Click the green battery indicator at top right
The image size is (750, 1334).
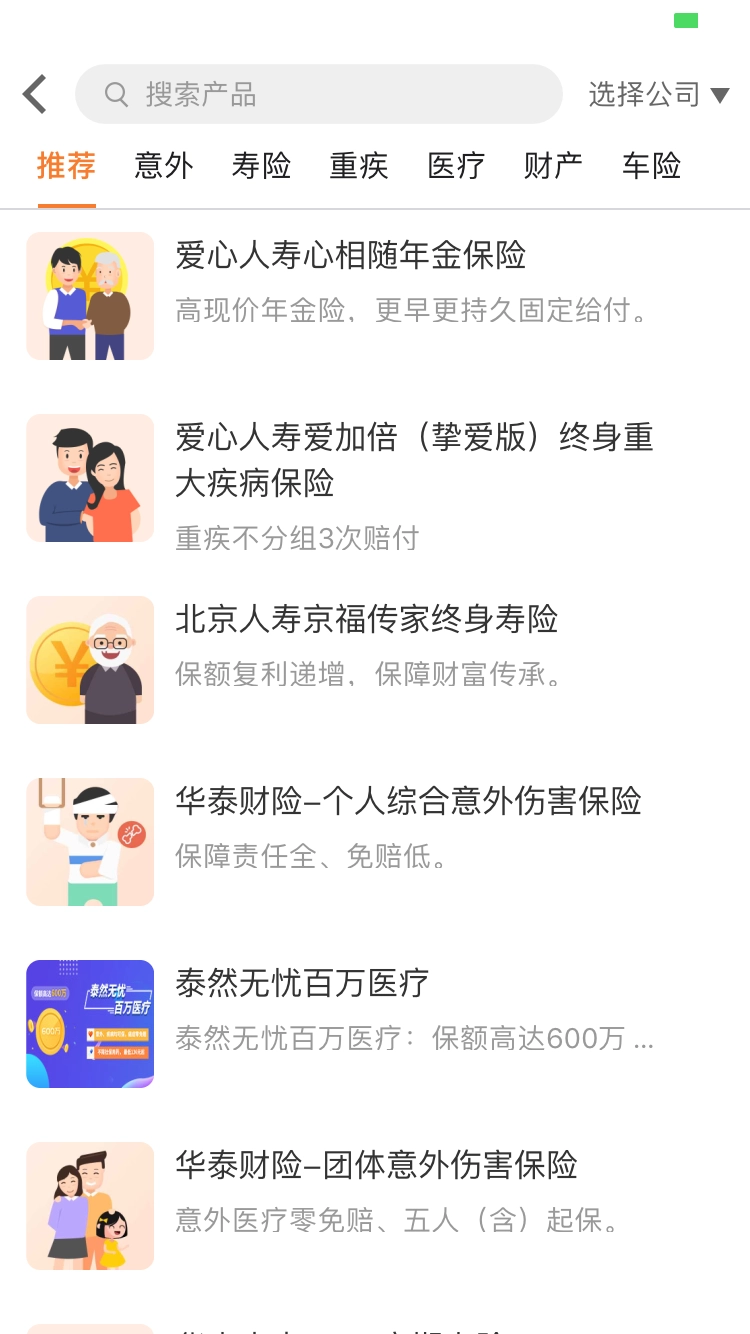point(686,19)
